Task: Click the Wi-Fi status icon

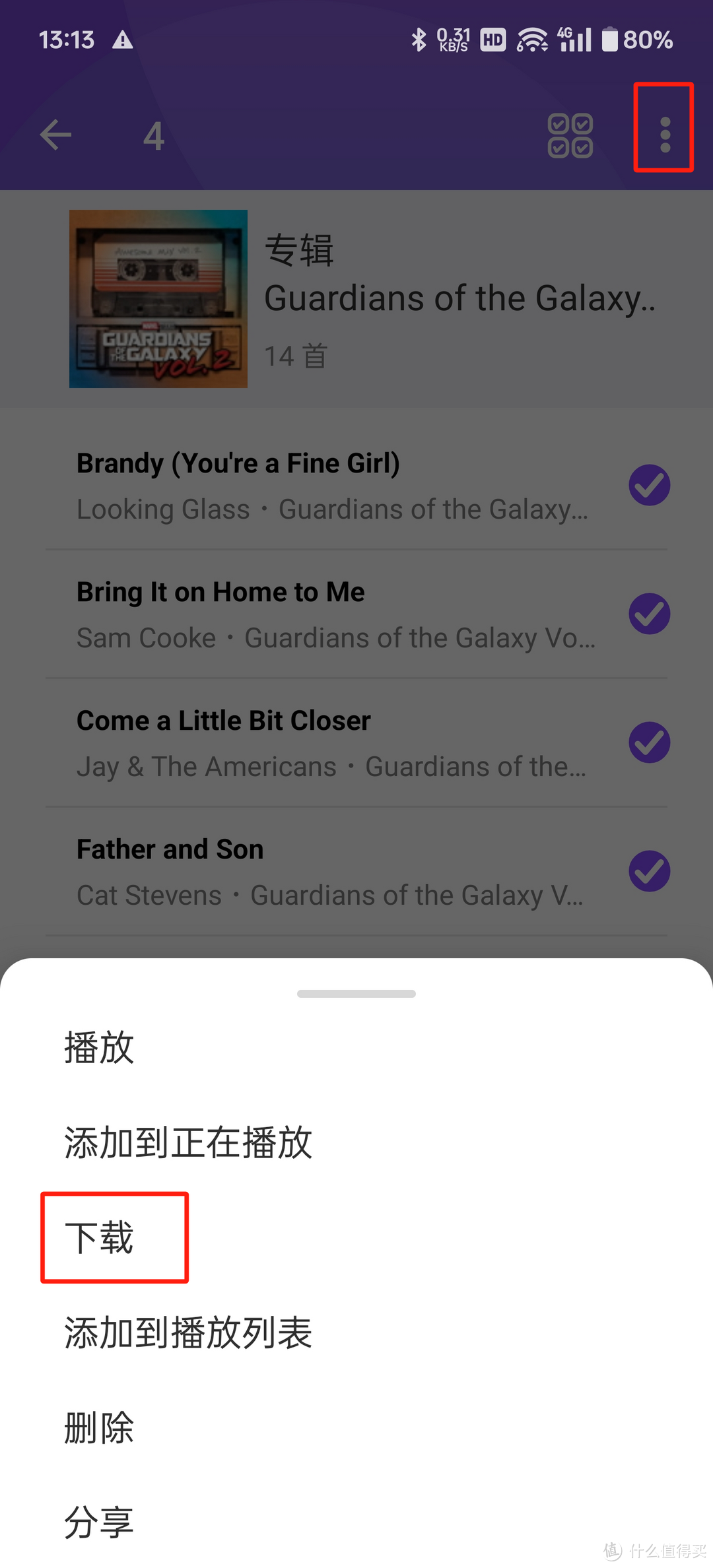Action: pyautogui.click(x=532, y=40)
